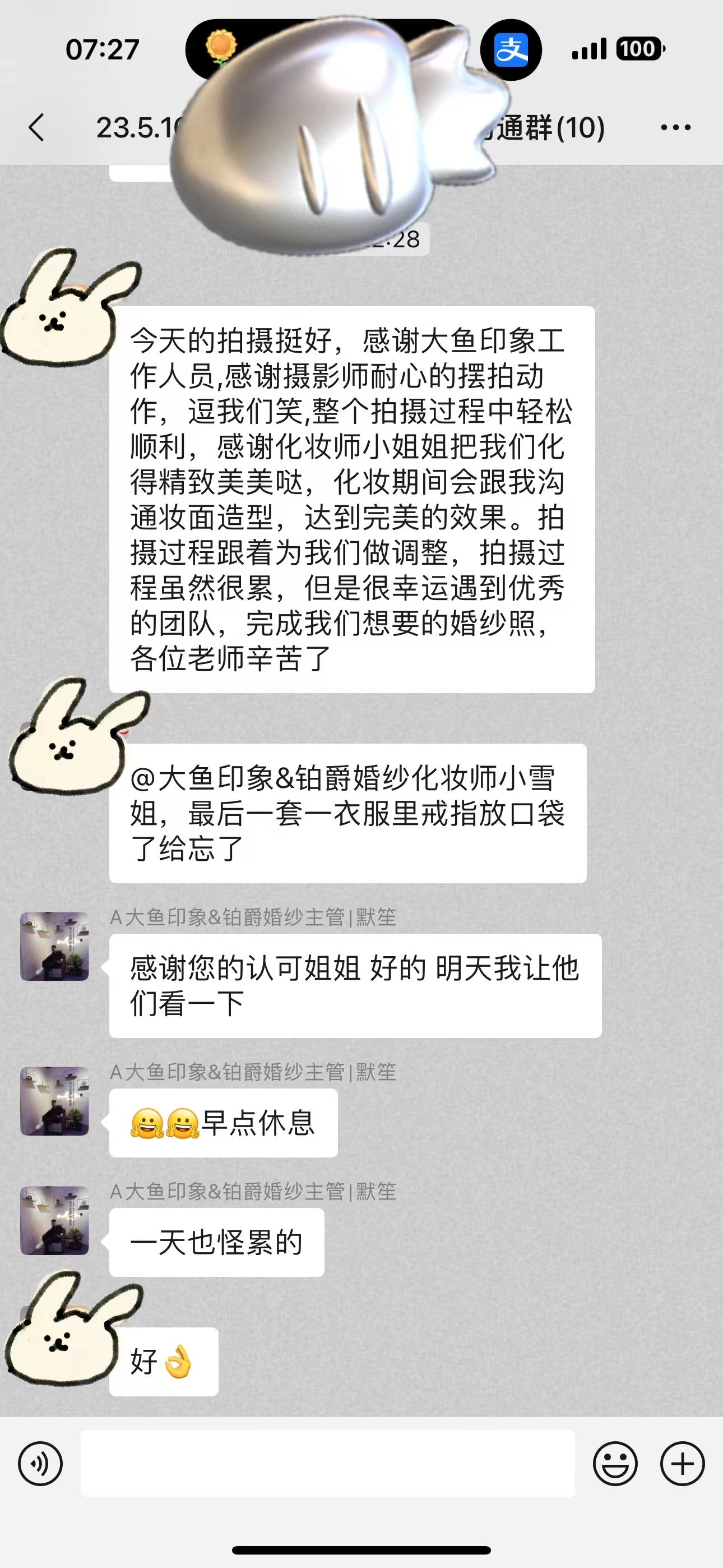Open the plus attachments menu
The height and width of the screenshot is (1568, 723).
click(x=682, y=1463)
